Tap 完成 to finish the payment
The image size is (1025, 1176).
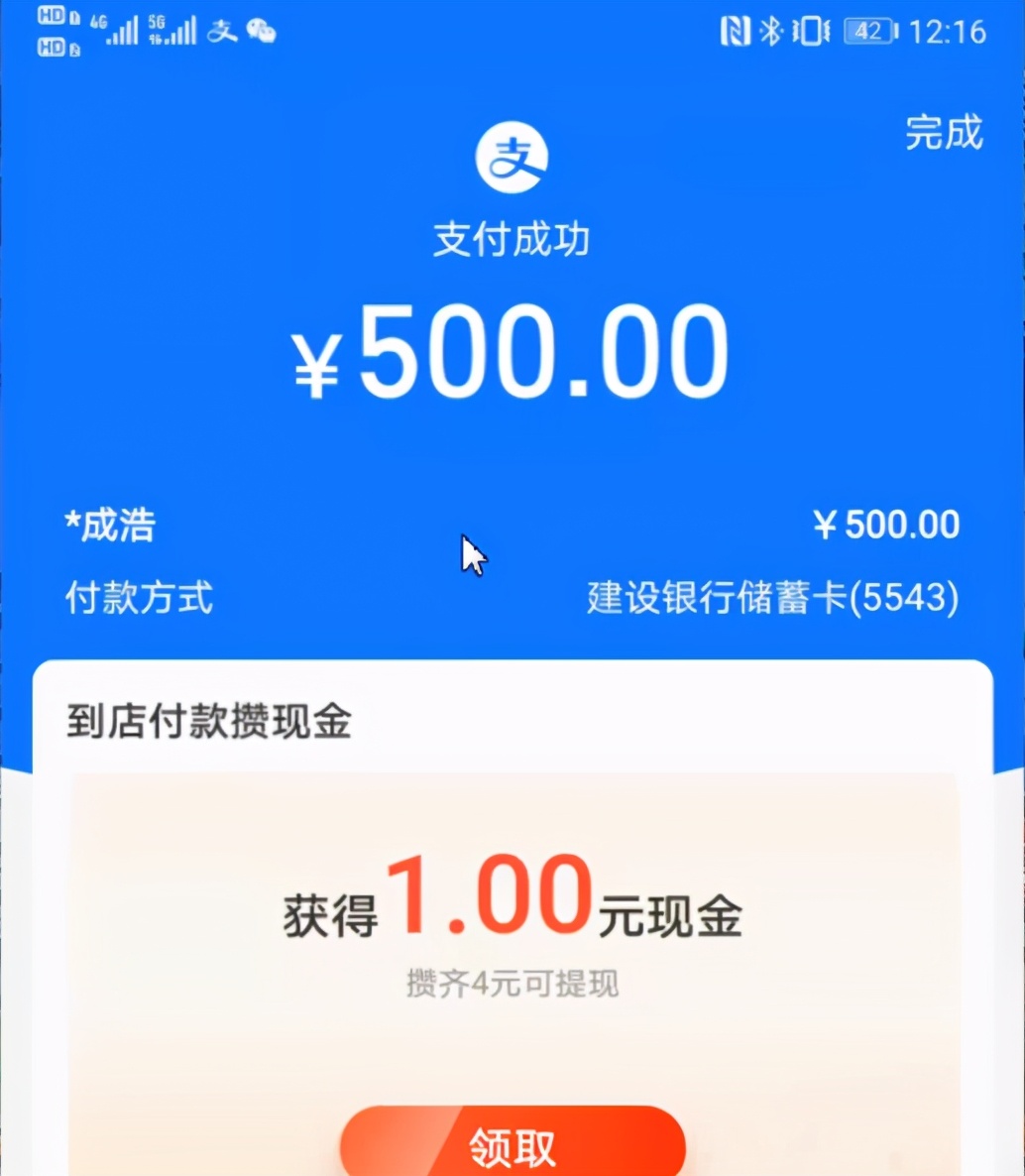coord(943,133)
